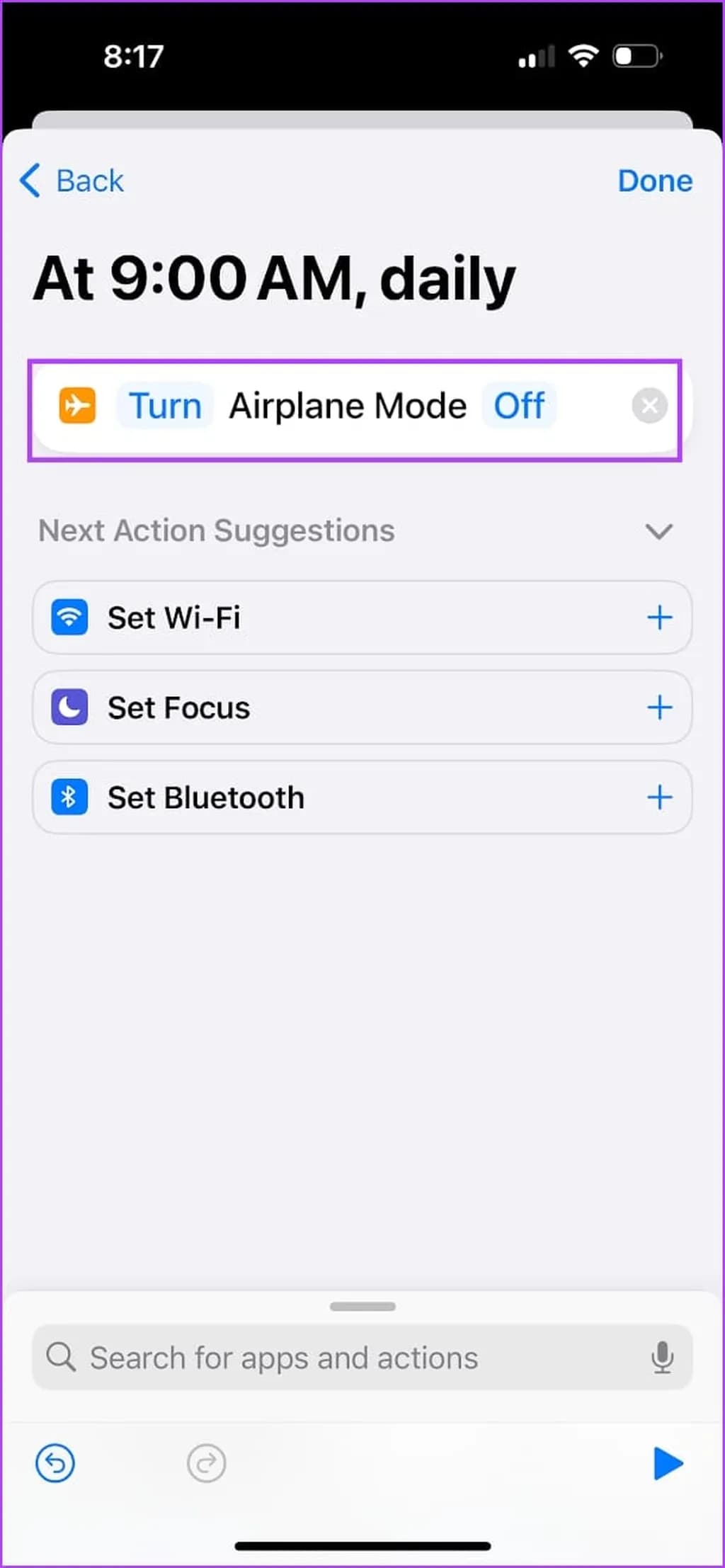Undo the last action using the undo arrow
The image size is (725, 1568).
click(x=55, y=1464)
